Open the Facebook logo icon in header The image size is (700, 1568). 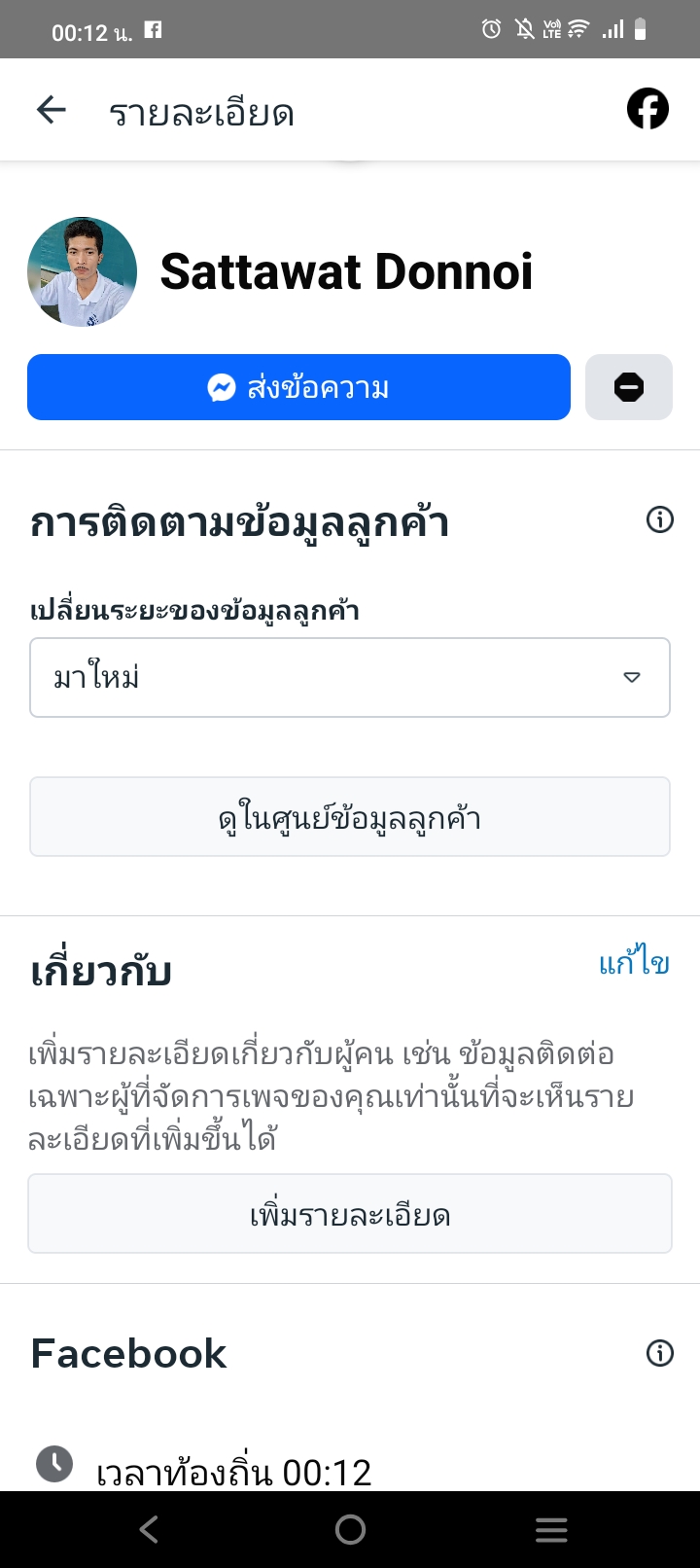[647, 109]
